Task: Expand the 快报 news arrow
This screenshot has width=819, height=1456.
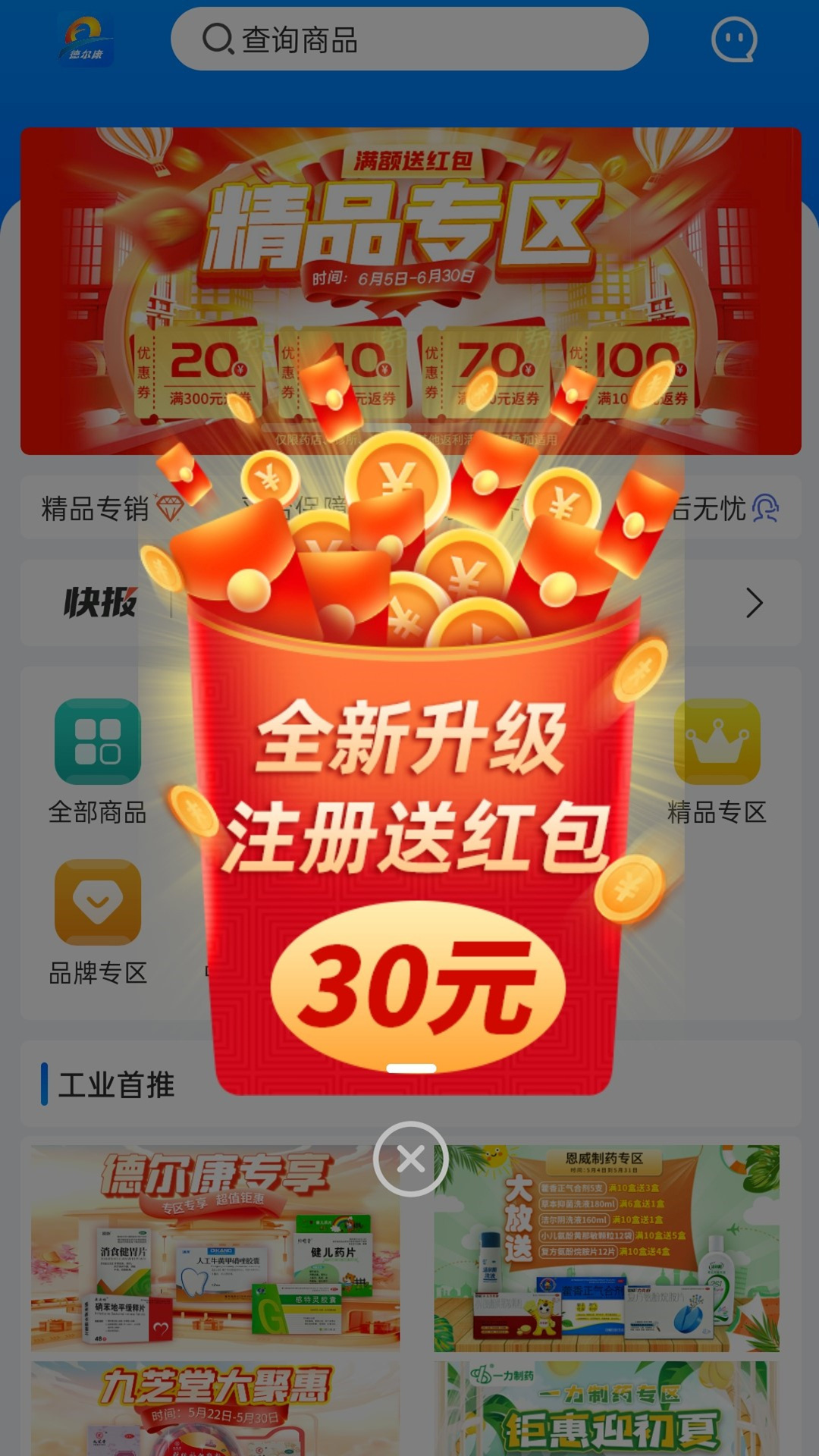Action: point(754,603)
